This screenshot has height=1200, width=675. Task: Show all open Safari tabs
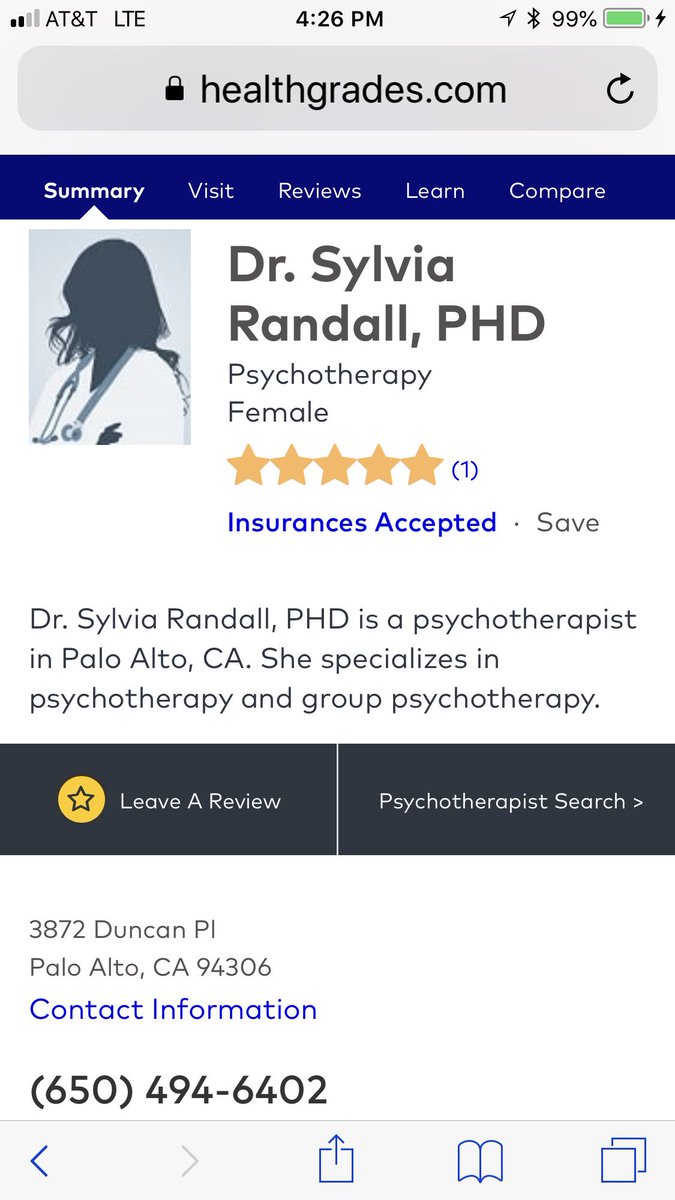click(623, 1161)
